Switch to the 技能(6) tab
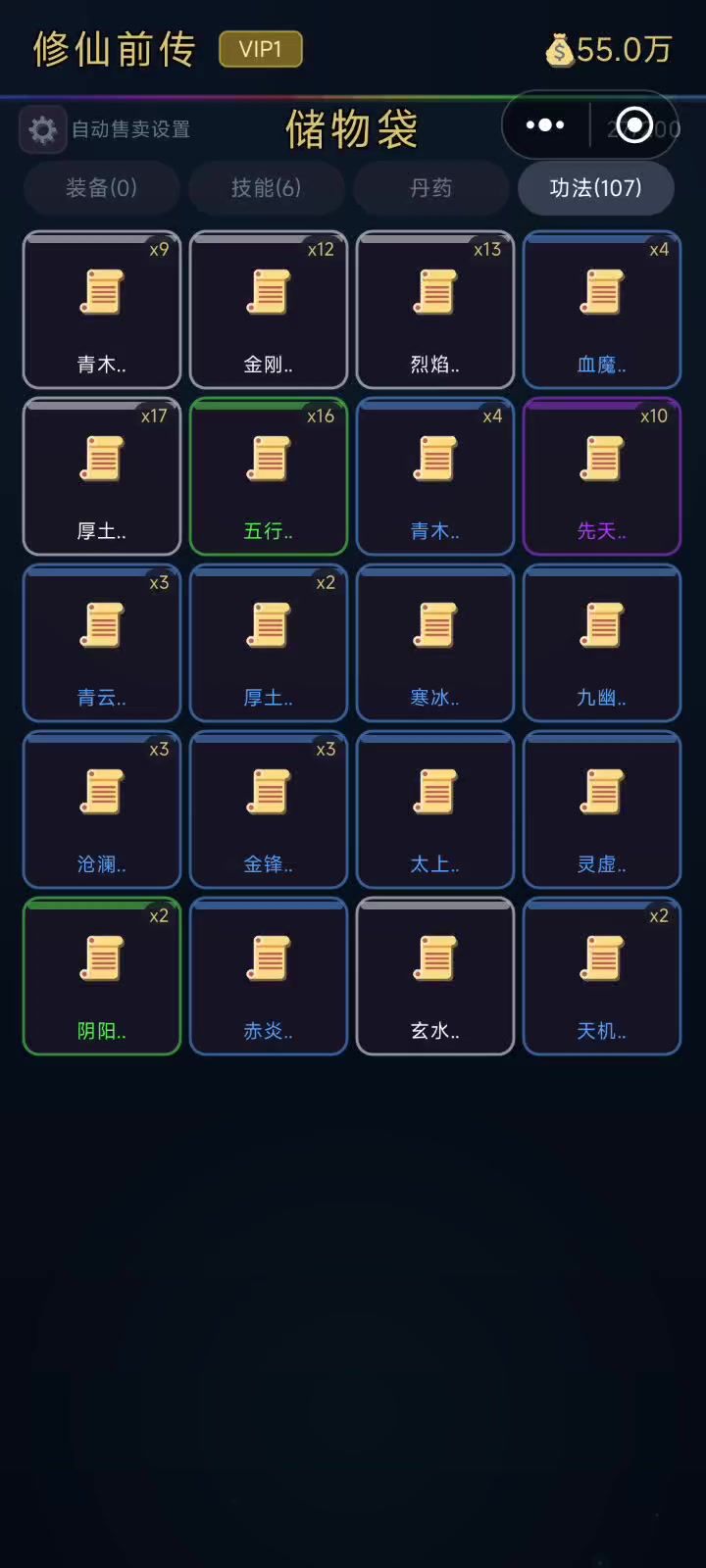The image size is (706, 1568). (x=266, y=188)
